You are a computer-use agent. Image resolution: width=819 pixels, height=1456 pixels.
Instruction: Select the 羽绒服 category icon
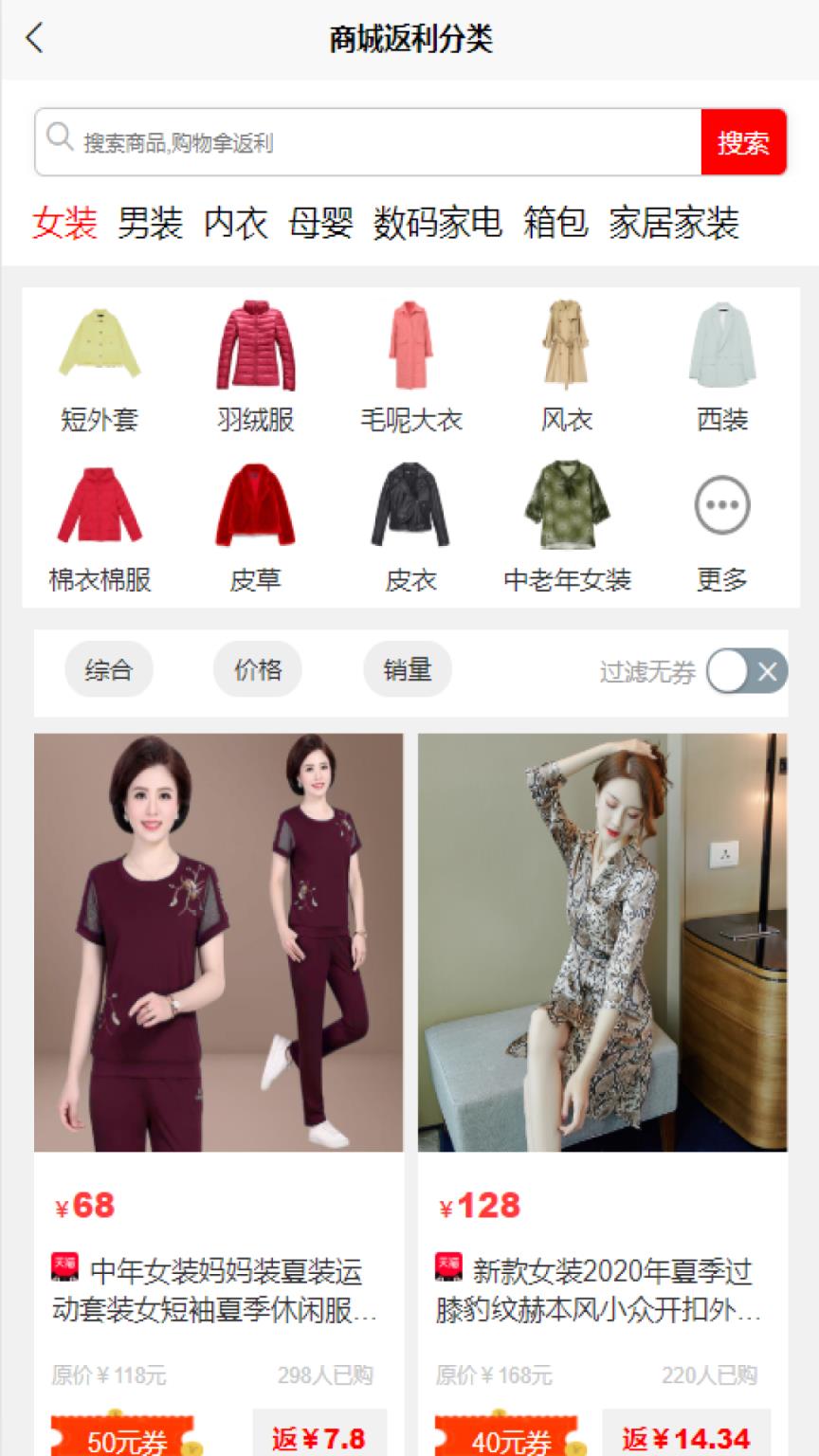tap(255, 346)
